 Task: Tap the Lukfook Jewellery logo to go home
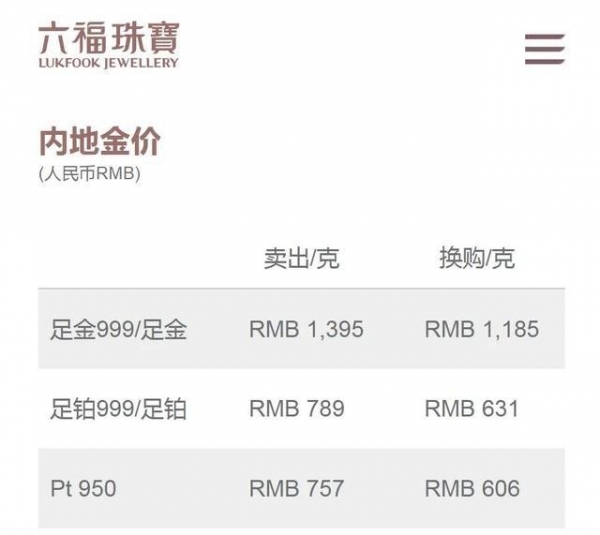click(109, 46)
